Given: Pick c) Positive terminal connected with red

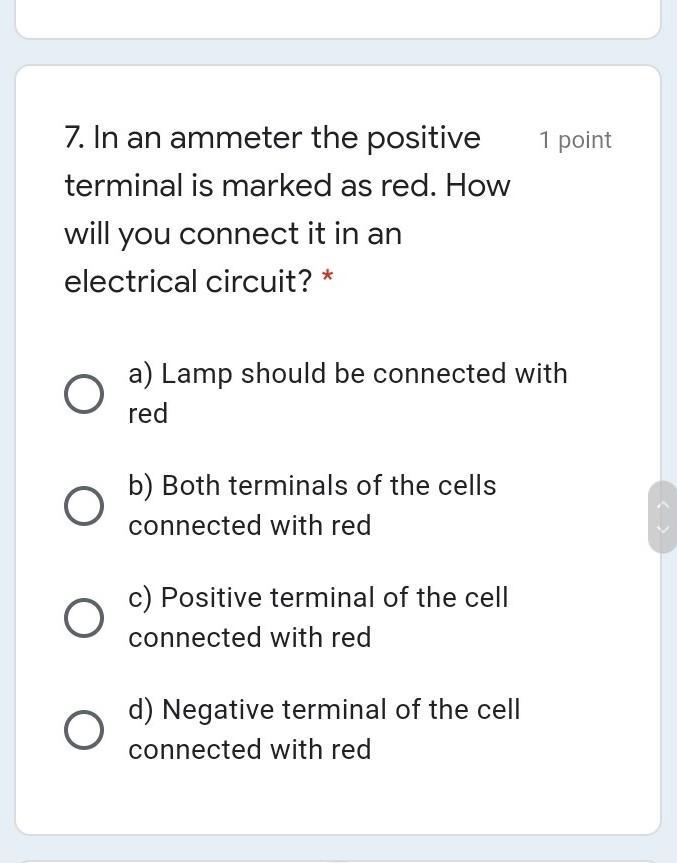Looking at the screenshot, I should click(84, 618).
